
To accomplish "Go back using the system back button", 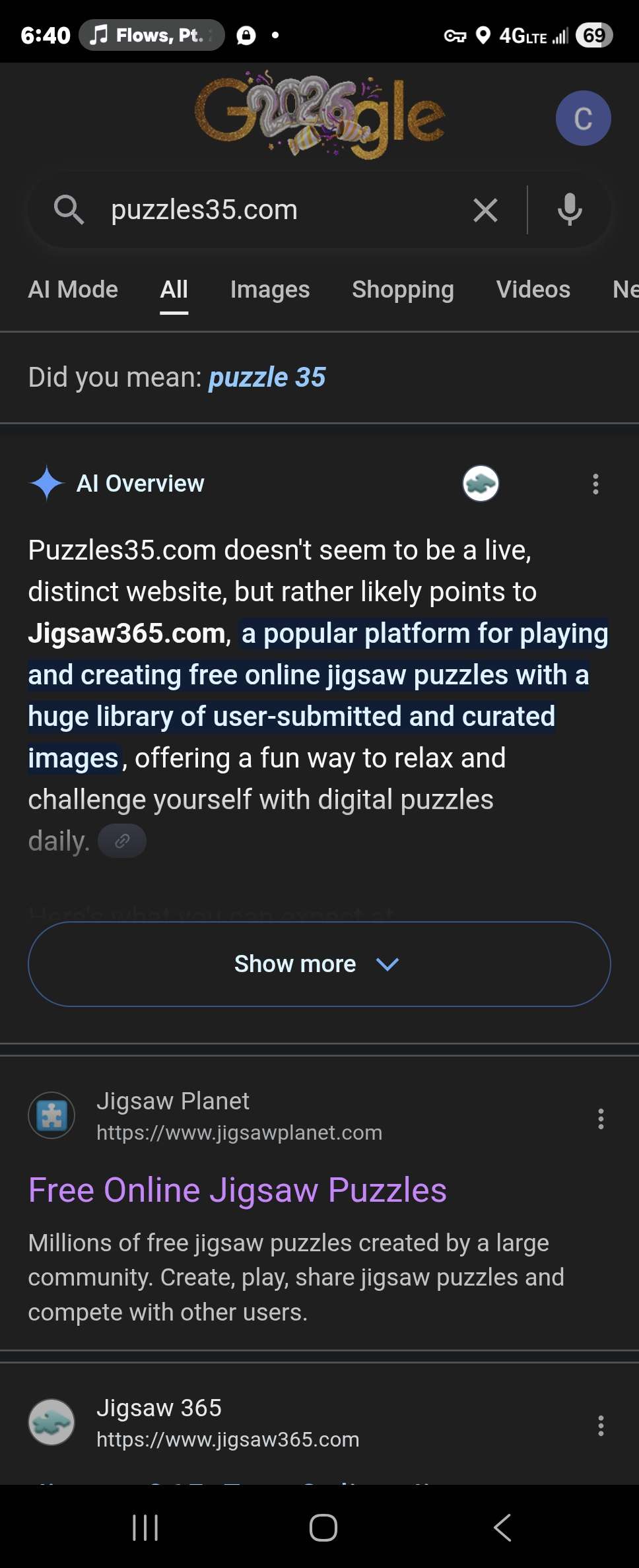I will click(502, 1527).
